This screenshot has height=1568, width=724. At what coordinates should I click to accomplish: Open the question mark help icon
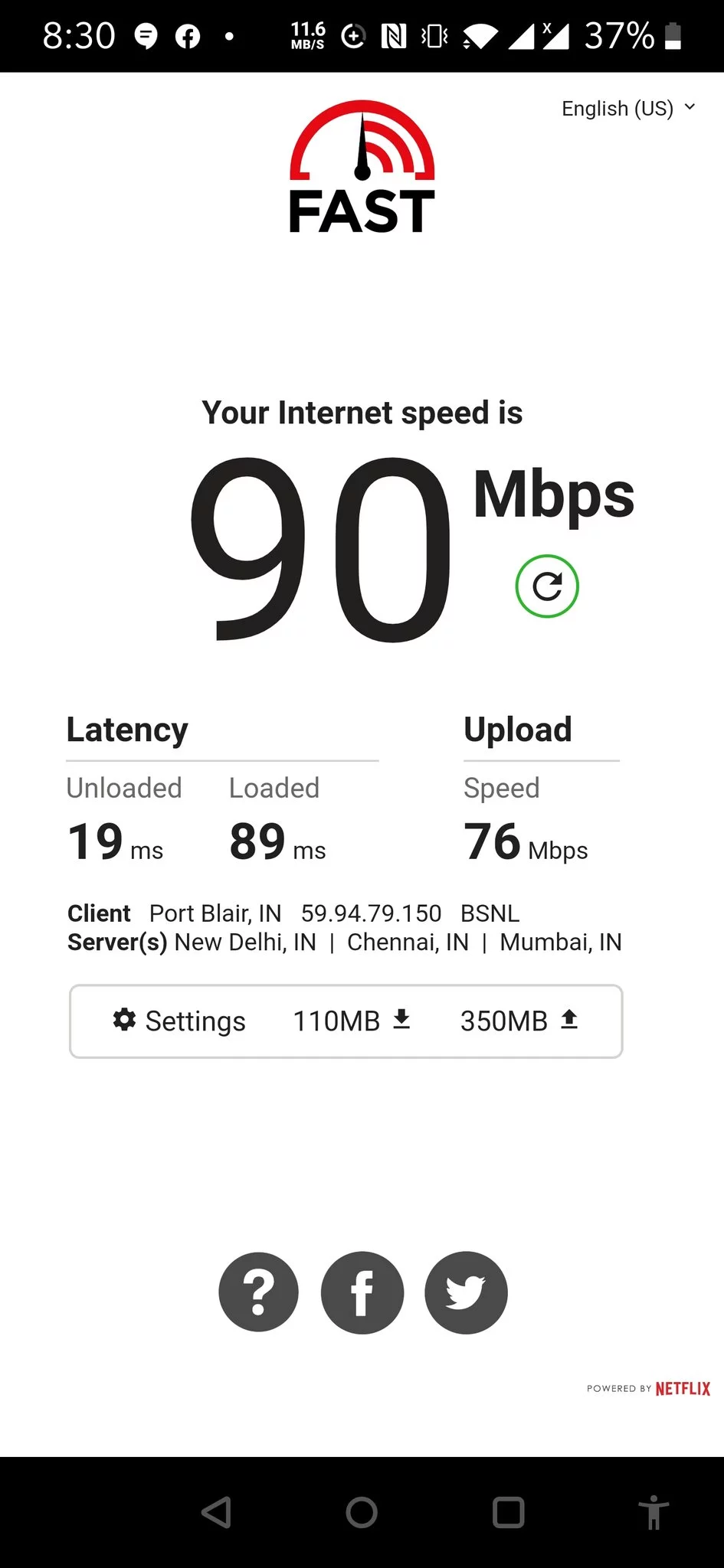coord(258,1292)
